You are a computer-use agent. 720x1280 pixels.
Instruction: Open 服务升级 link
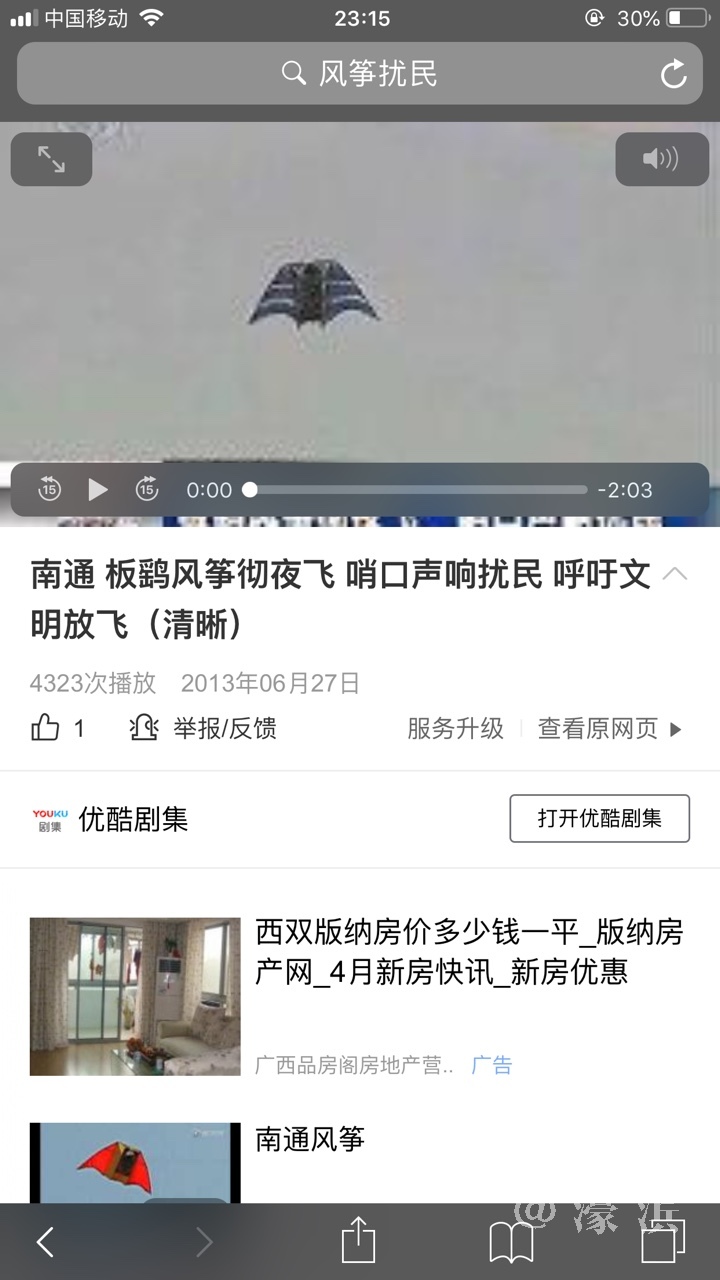coord(455,728)
